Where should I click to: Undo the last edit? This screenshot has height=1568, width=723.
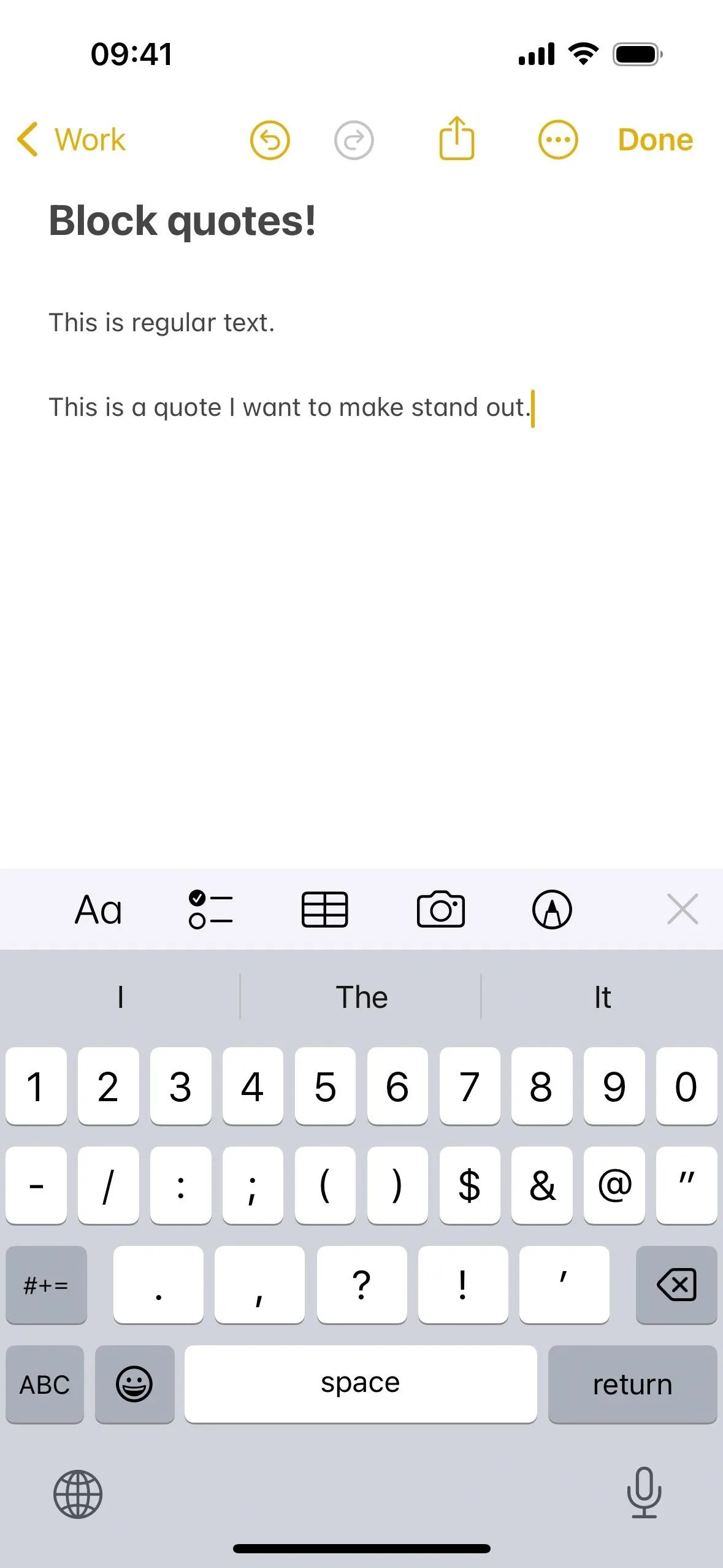point(270,140)
